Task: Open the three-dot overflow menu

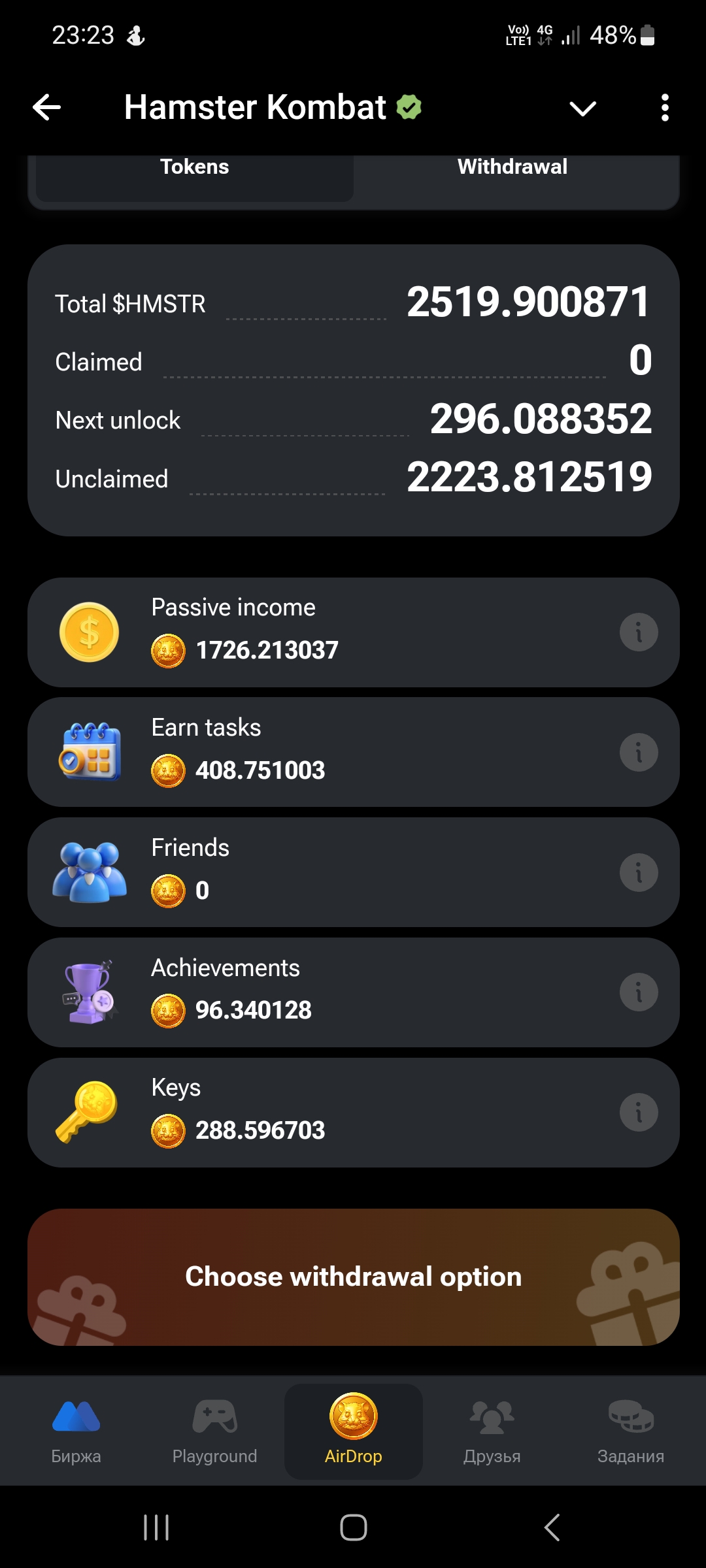Action: [665, 108]
